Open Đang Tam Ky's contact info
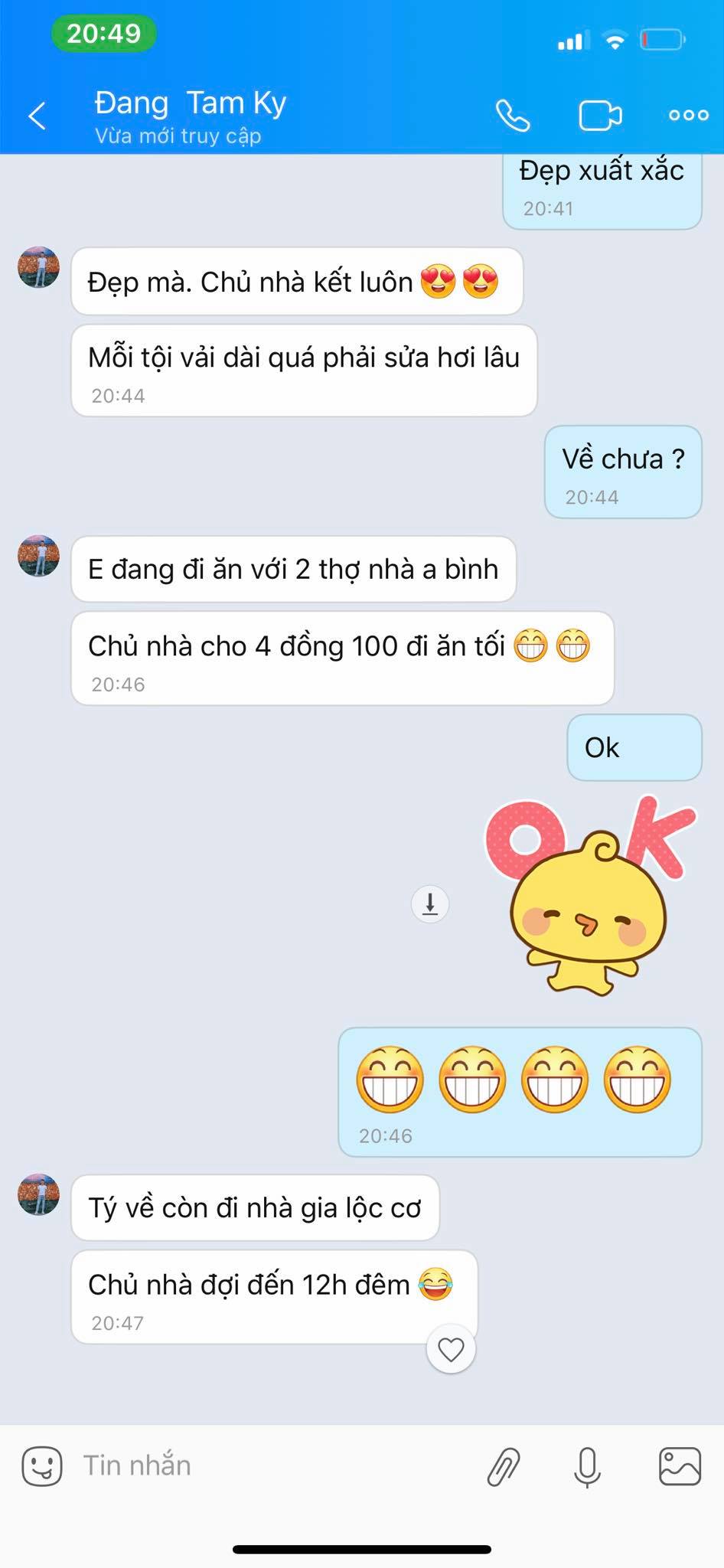724x1568 pixels. pos(191,116)
